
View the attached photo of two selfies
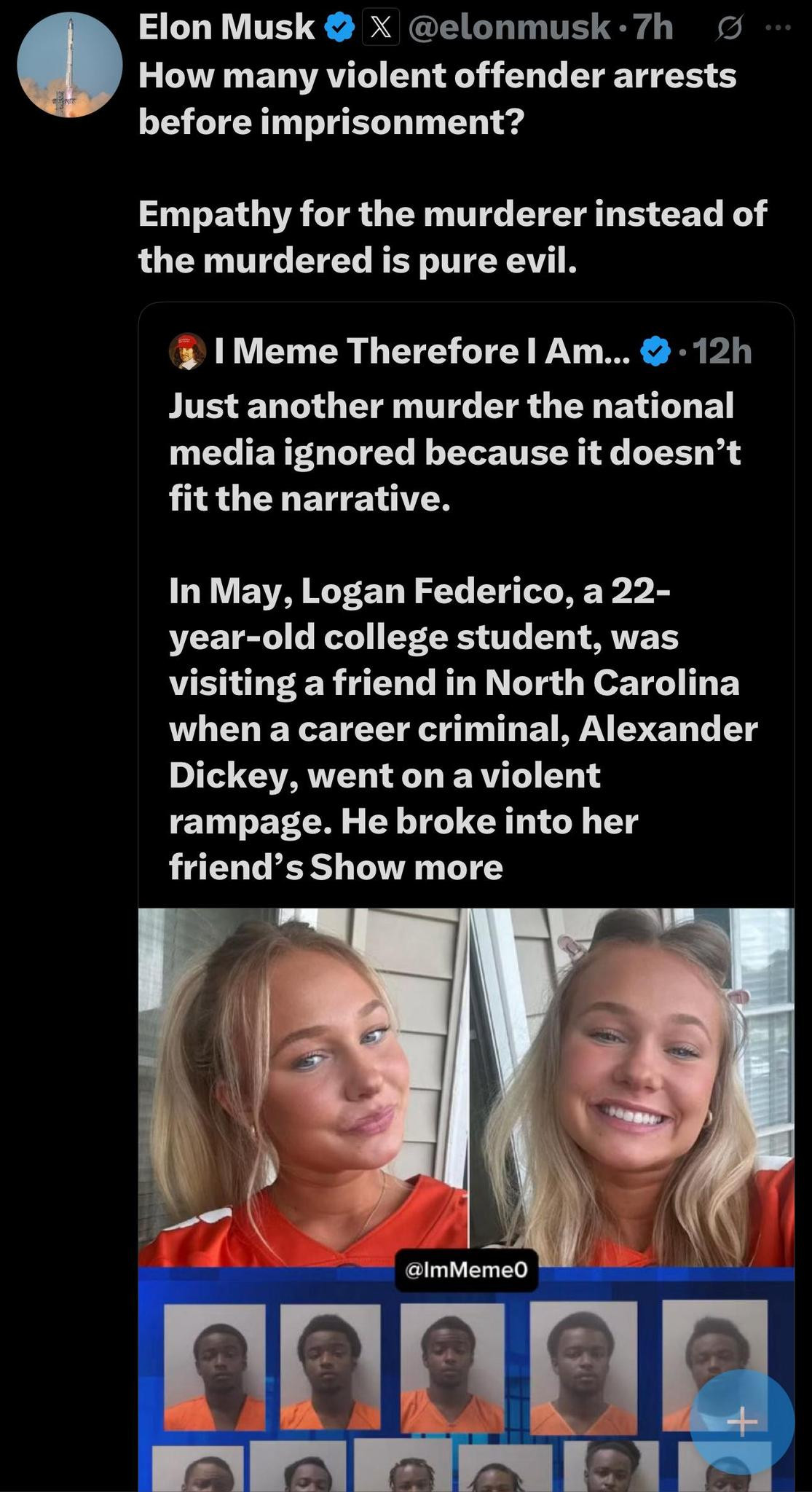[466, 1085]
